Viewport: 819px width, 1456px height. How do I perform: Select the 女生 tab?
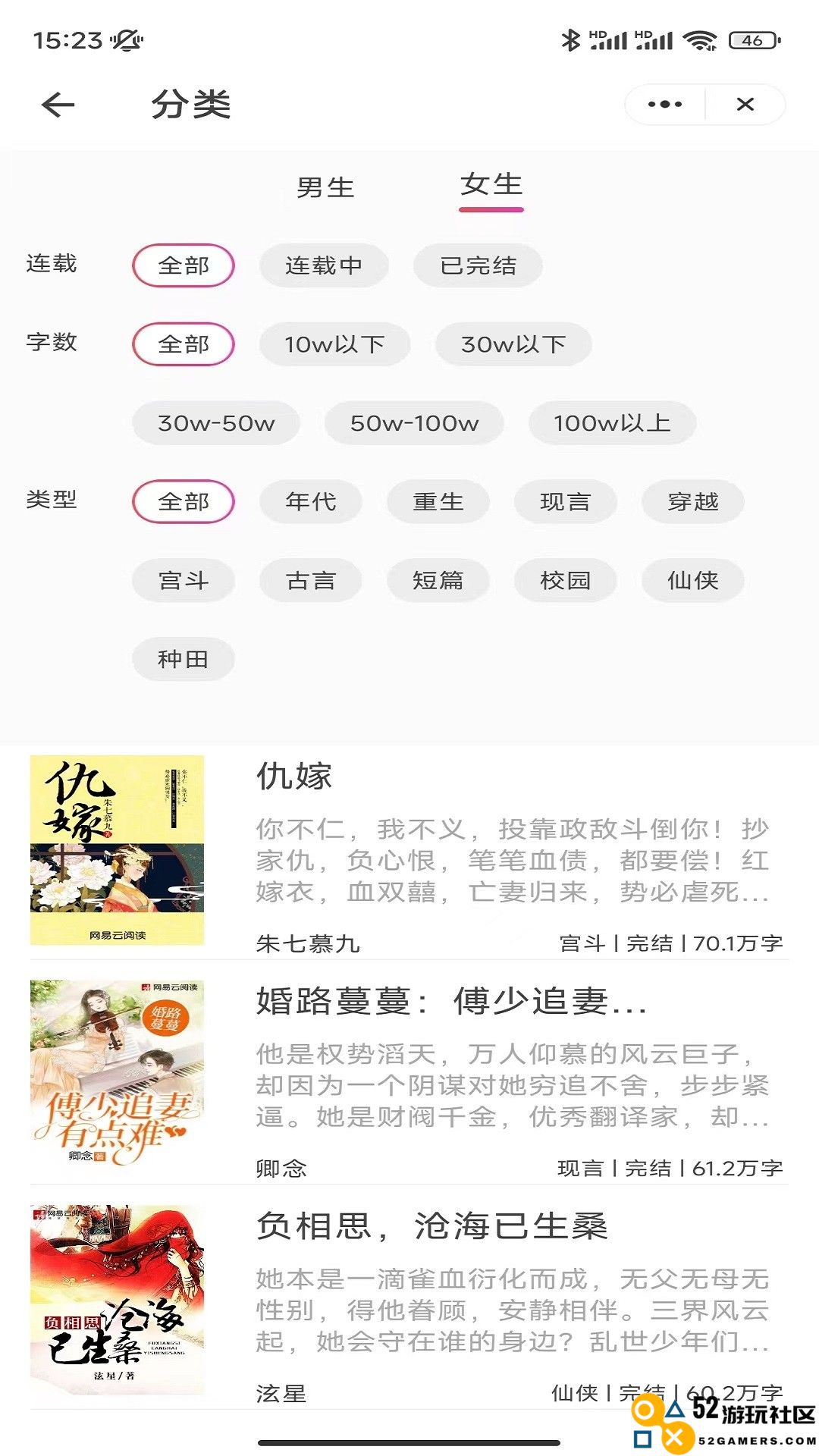point(491,185)
